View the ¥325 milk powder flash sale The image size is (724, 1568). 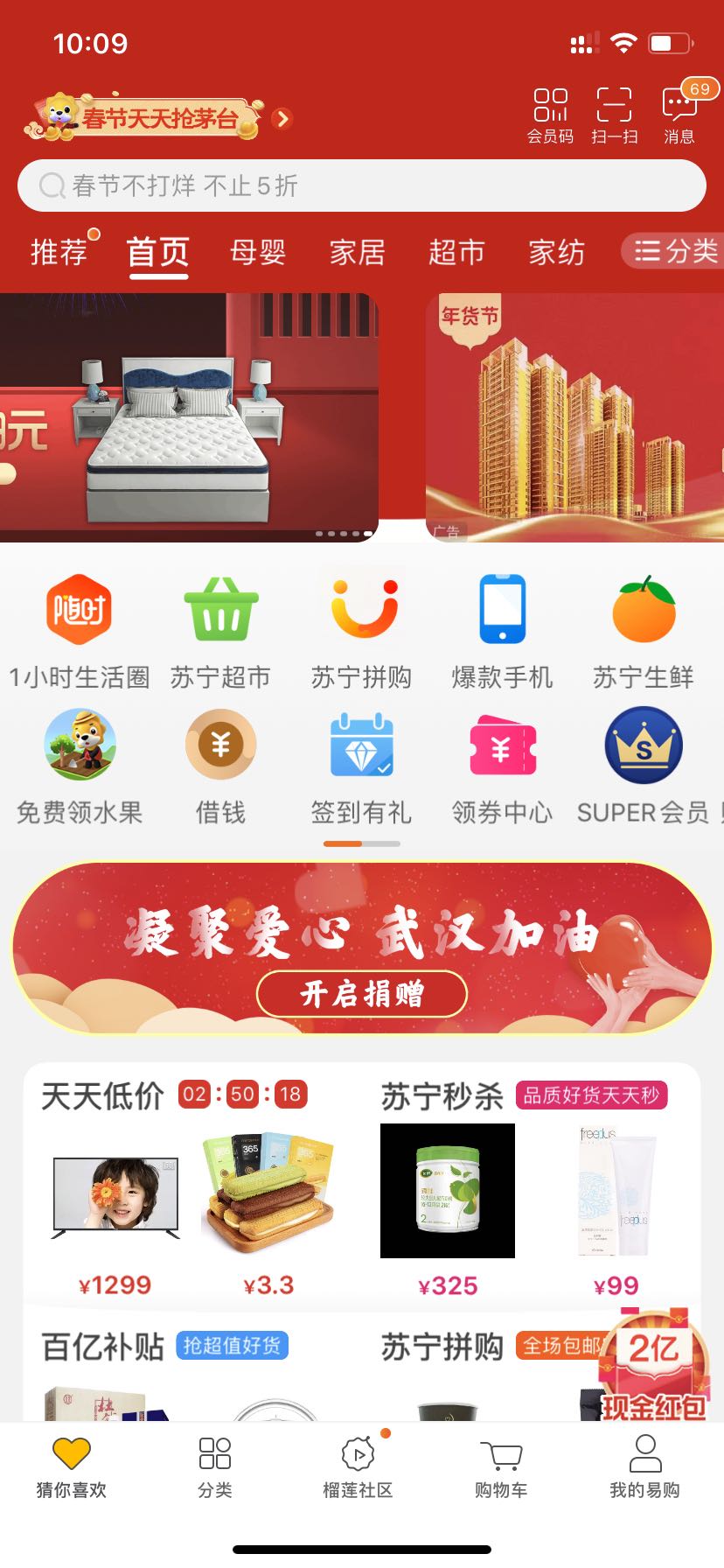448,1209
